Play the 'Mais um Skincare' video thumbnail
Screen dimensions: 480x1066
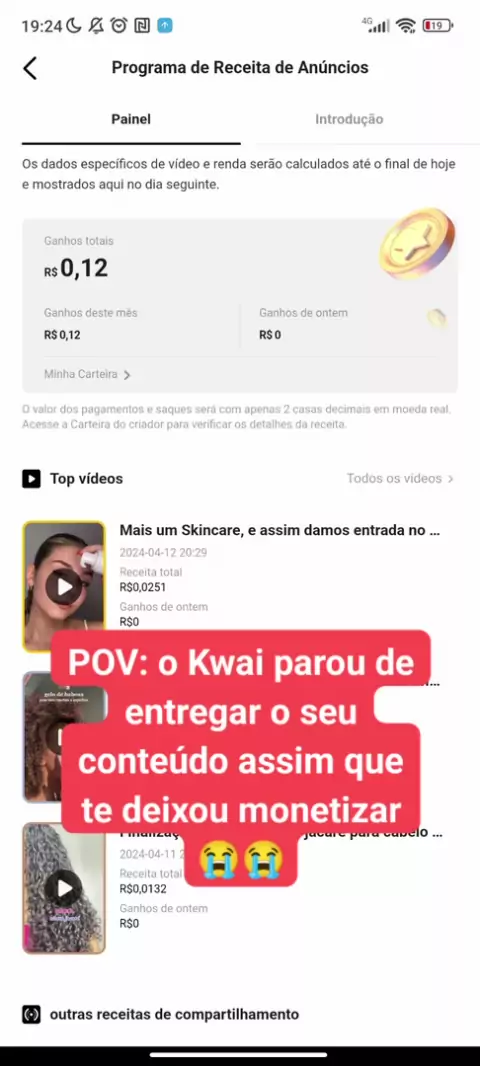(64, 587)
